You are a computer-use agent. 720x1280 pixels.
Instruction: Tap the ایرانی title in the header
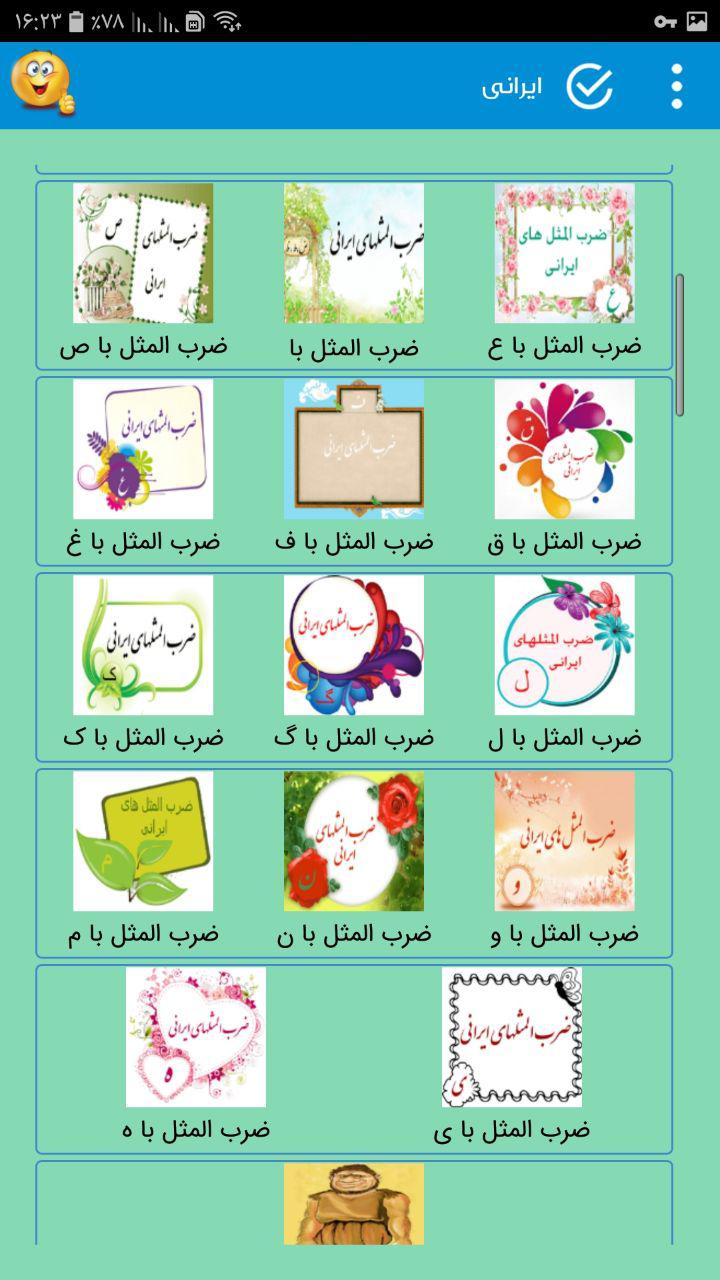coord(510,88)
